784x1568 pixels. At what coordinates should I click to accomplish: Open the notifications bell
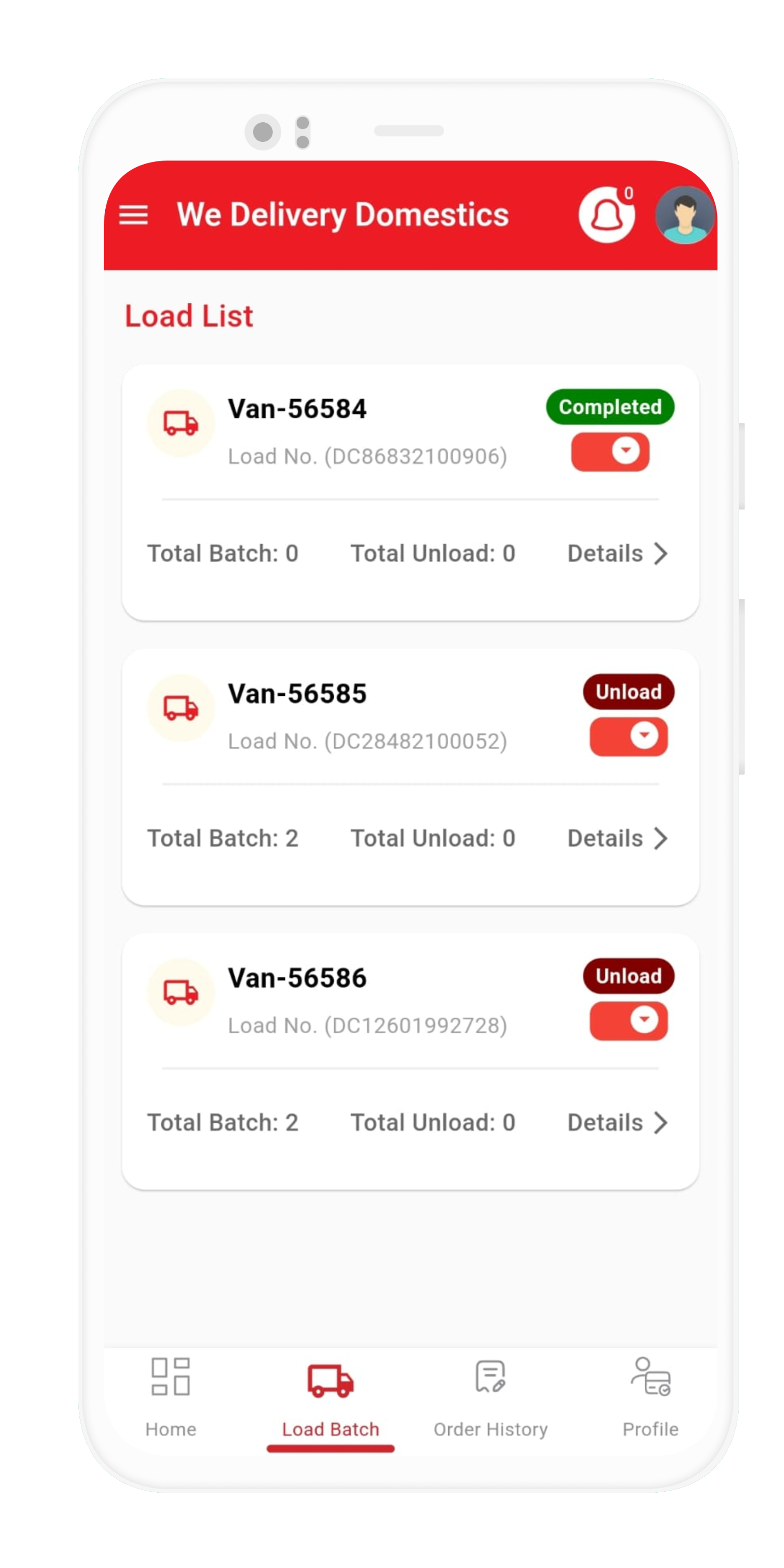tap(606, 215)
